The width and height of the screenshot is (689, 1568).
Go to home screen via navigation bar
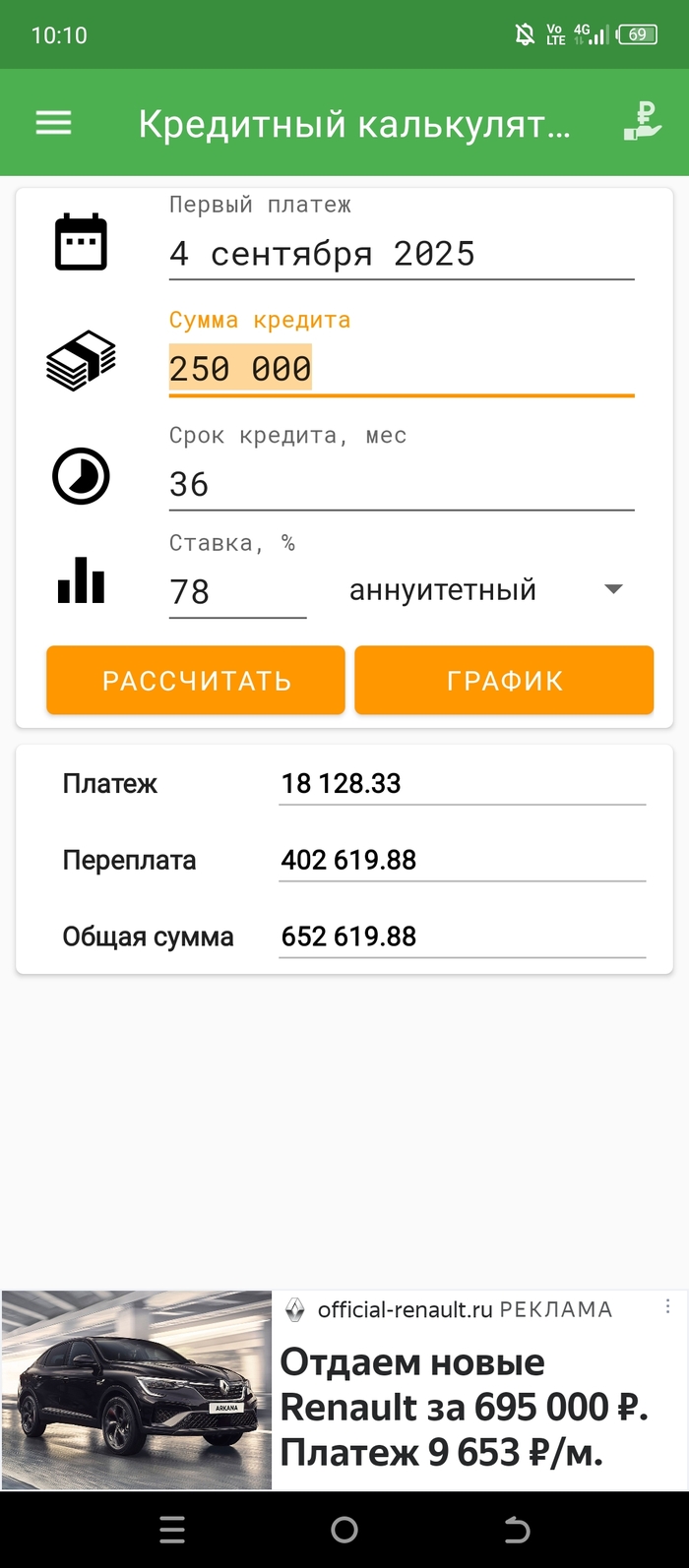click(344, 1530)
